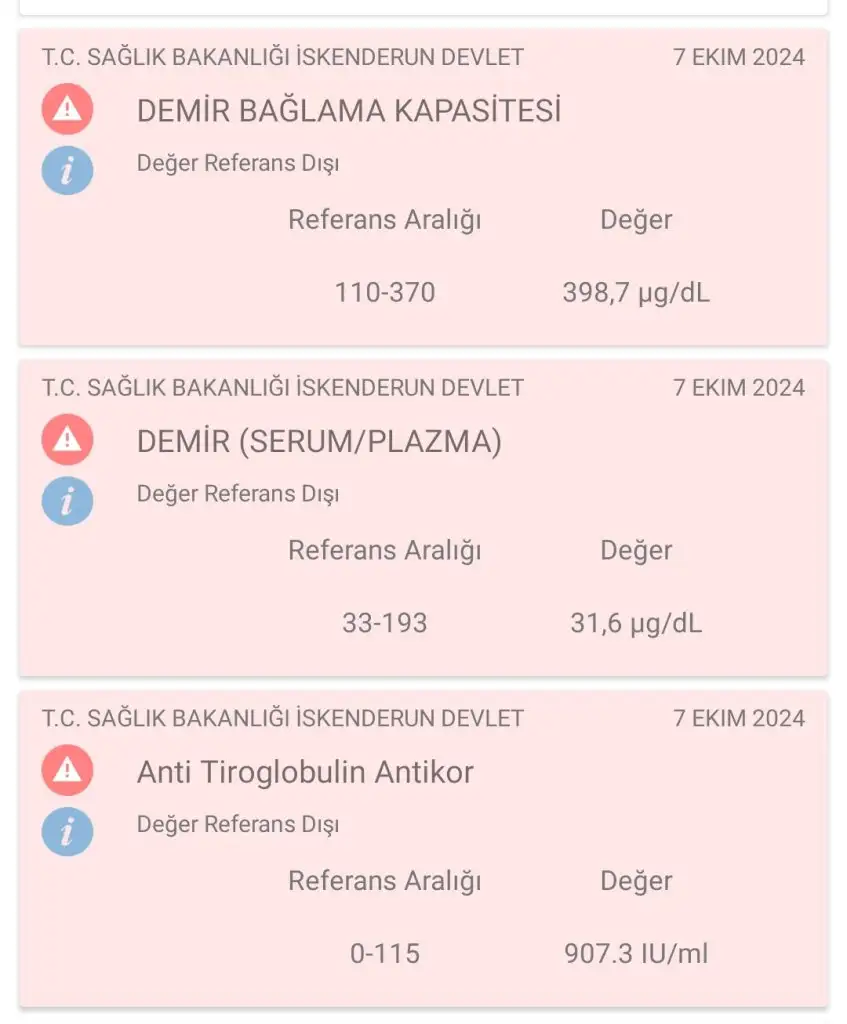The height and width of the screenshot is (1024, 847).
Task: Select the Demir (Serum/Plazma) result card
Action: [423, 518]
